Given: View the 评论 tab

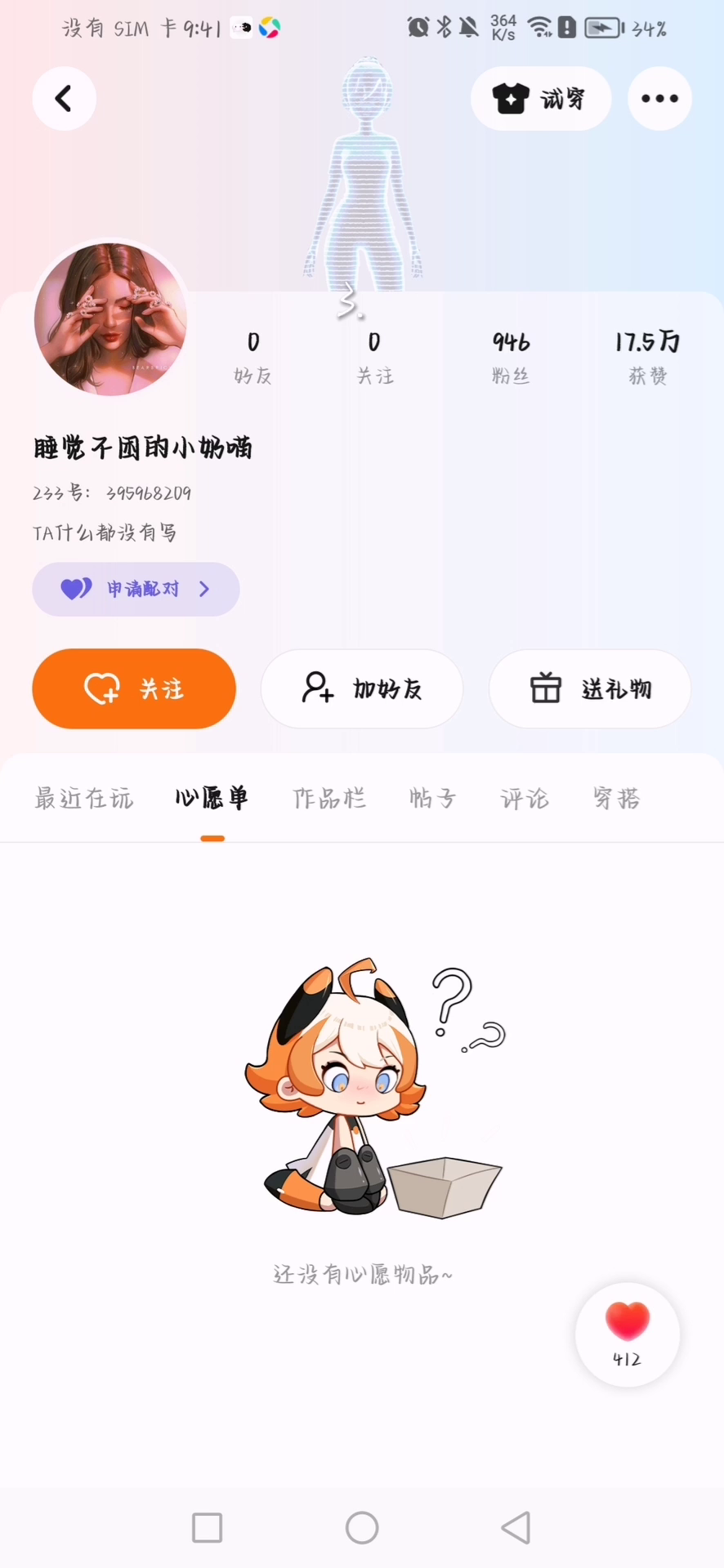Looking at the screenshot, I should click(x=524, y=798).
